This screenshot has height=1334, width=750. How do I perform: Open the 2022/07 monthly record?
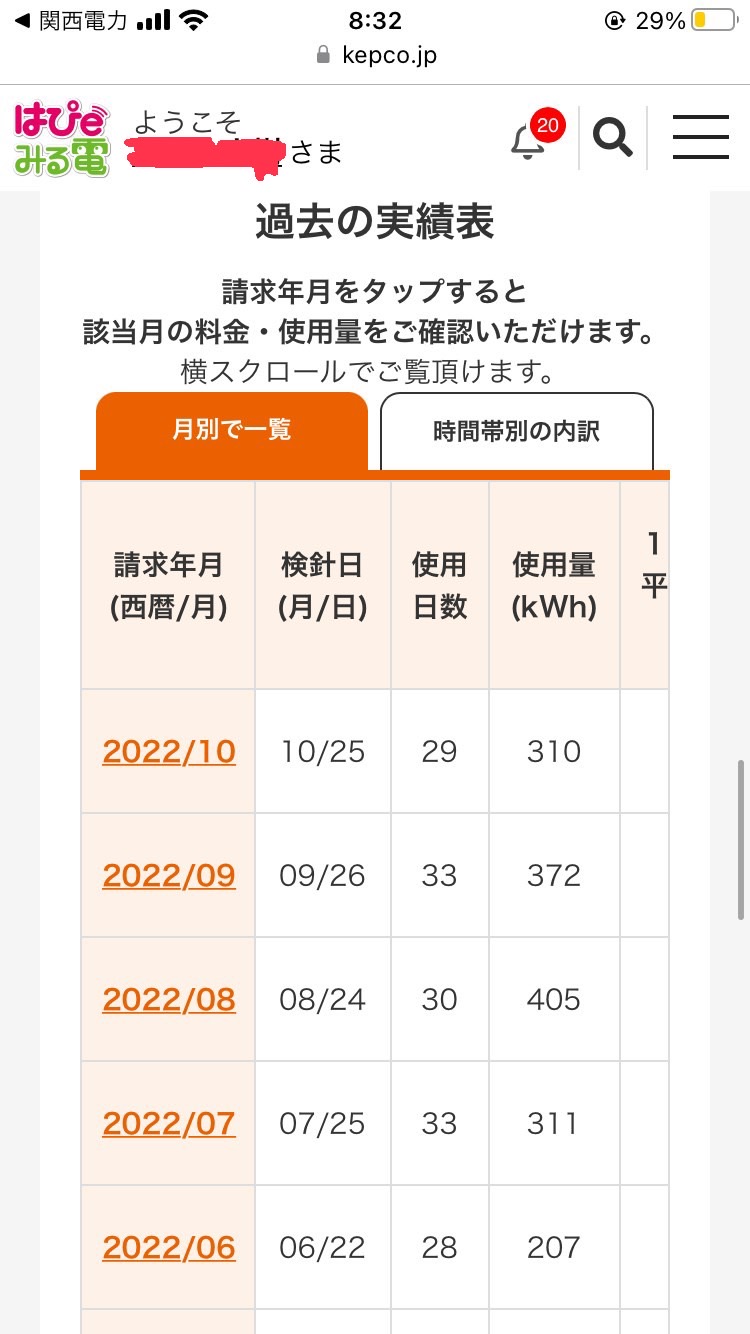click(x=168, y=1123)
